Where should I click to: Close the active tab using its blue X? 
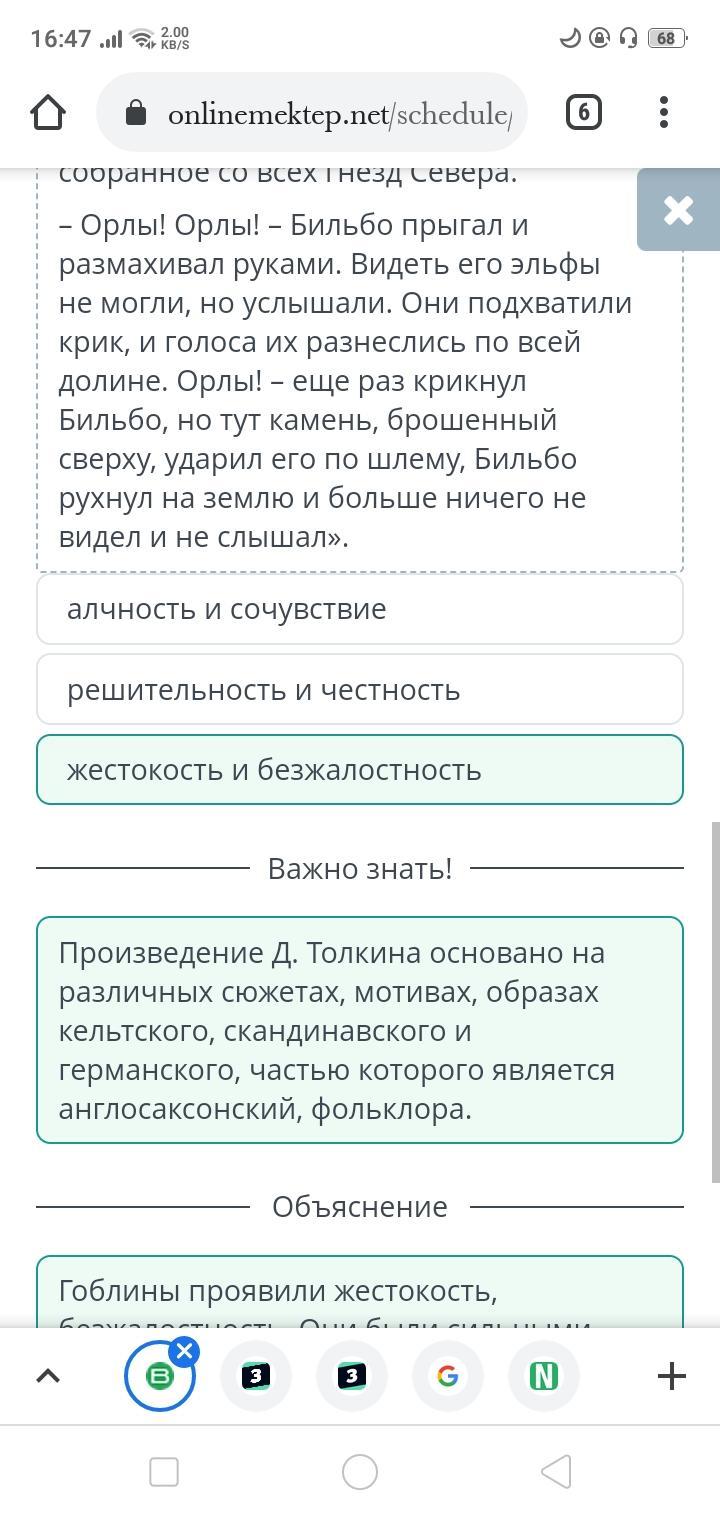pos(184,1353)
